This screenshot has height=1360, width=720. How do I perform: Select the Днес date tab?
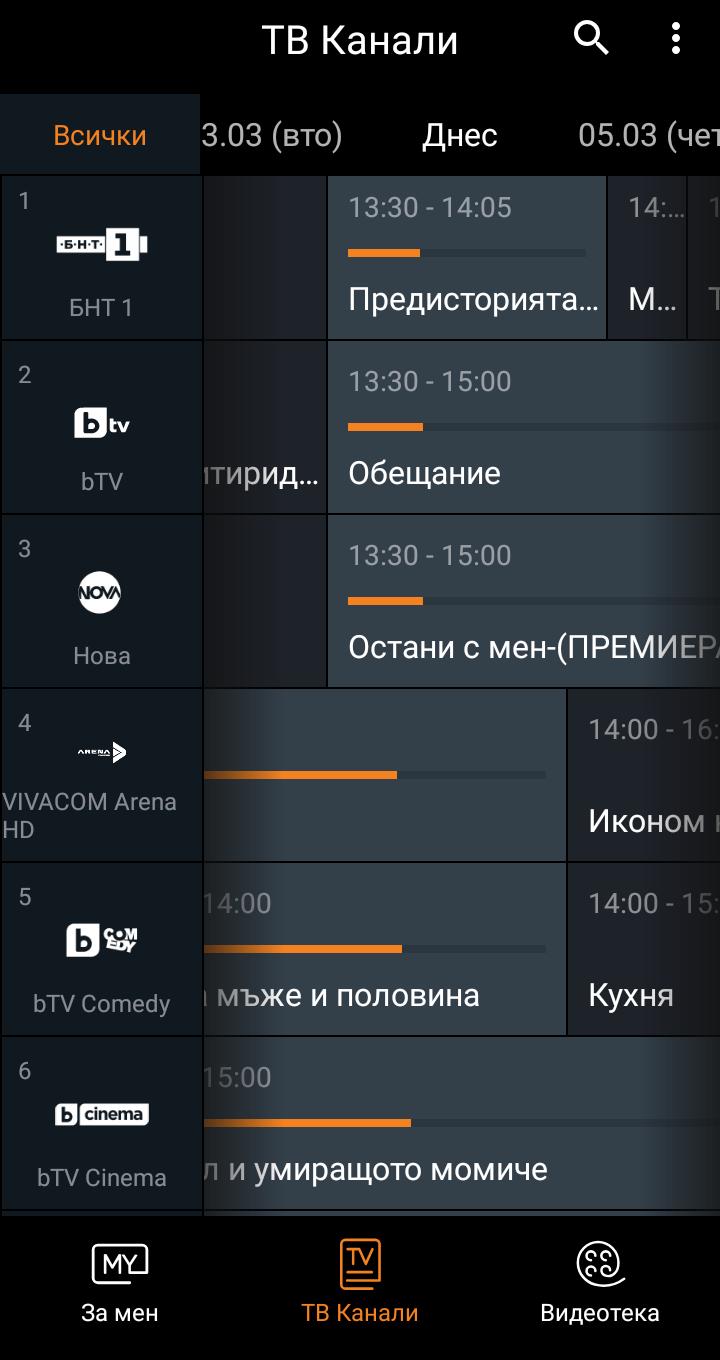tap(459, 135)
